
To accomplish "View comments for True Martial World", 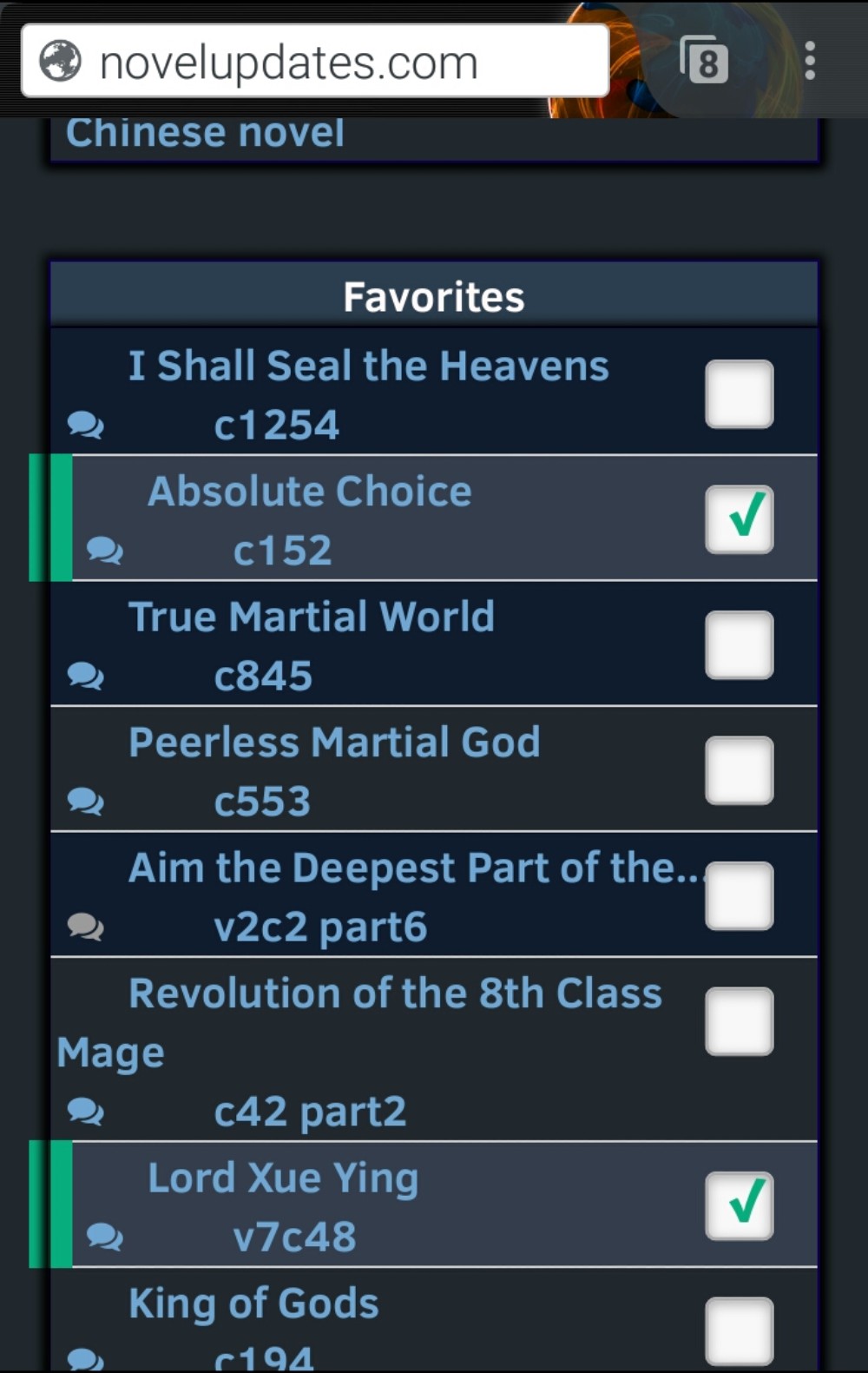I will pos(85,676).
